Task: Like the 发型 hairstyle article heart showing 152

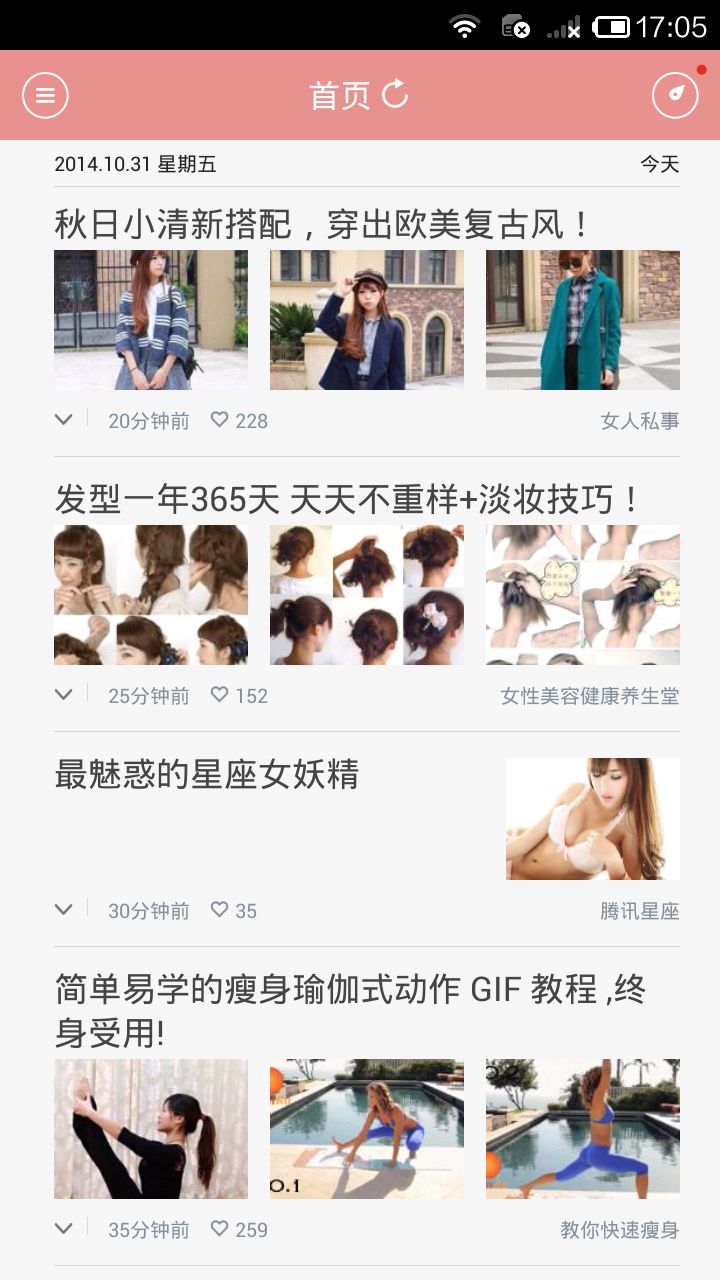Action: pos(219,695)
